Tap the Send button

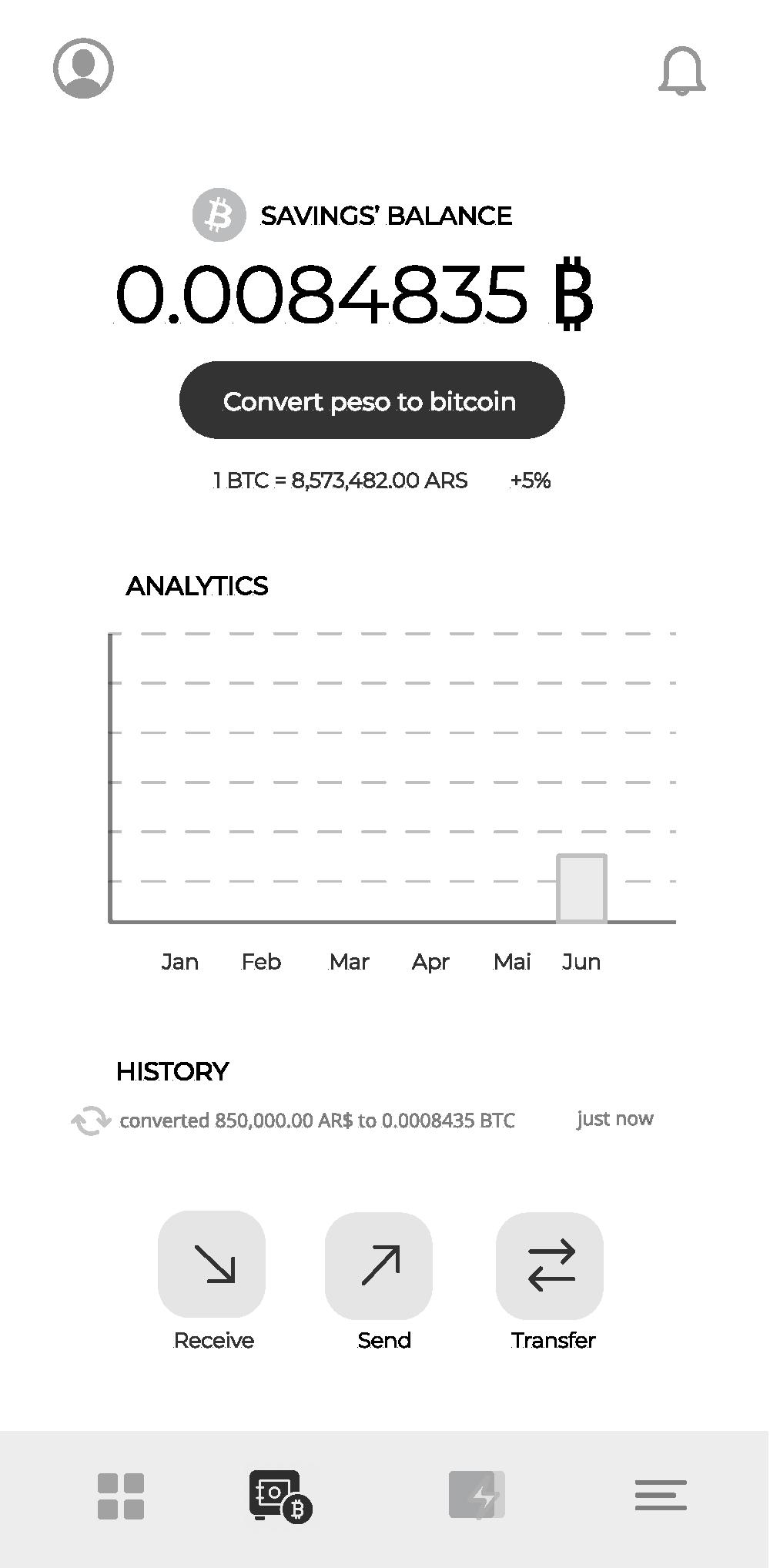pyautogui.click(x=379, y=1265)
